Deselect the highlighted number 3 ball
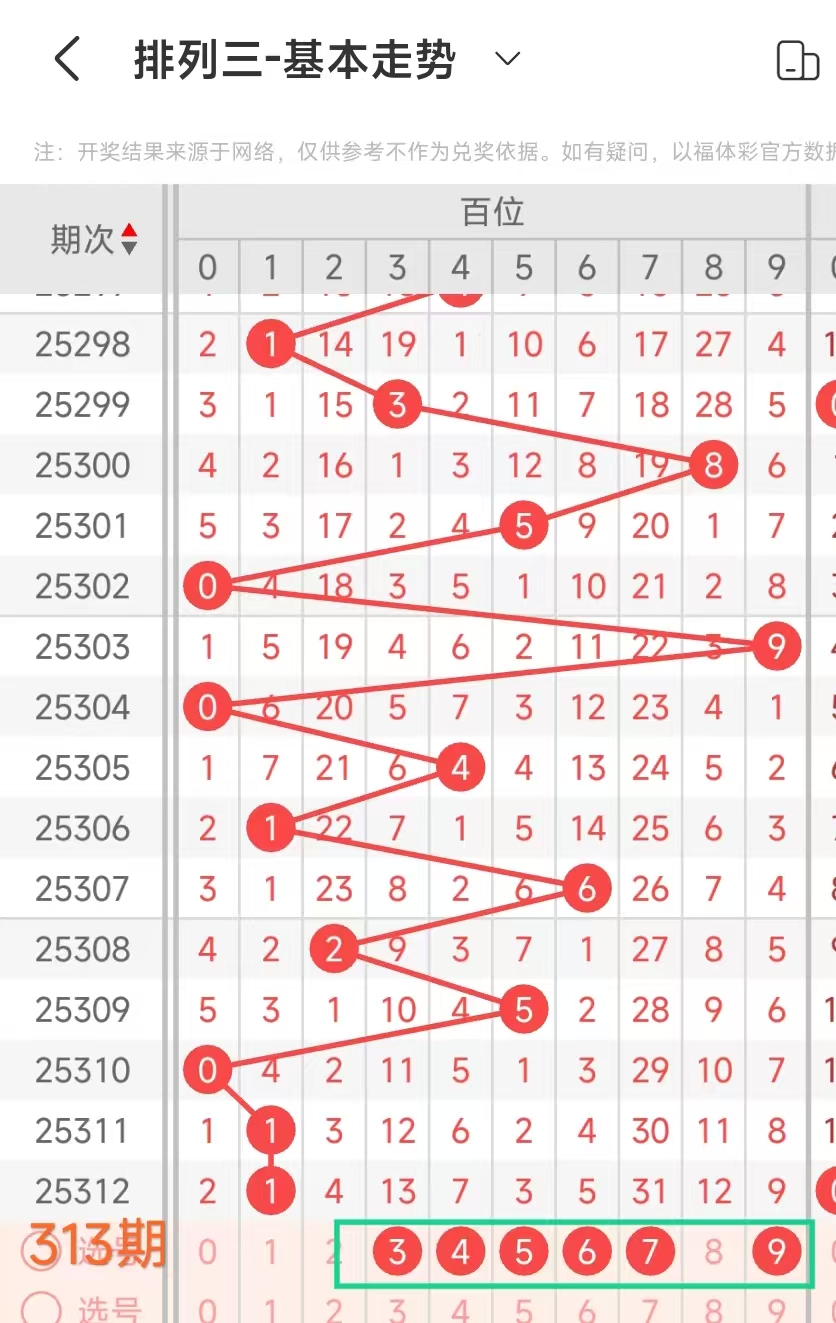Image resolution: width=836 pixels, height=1323 pixels. (397, 1251)
